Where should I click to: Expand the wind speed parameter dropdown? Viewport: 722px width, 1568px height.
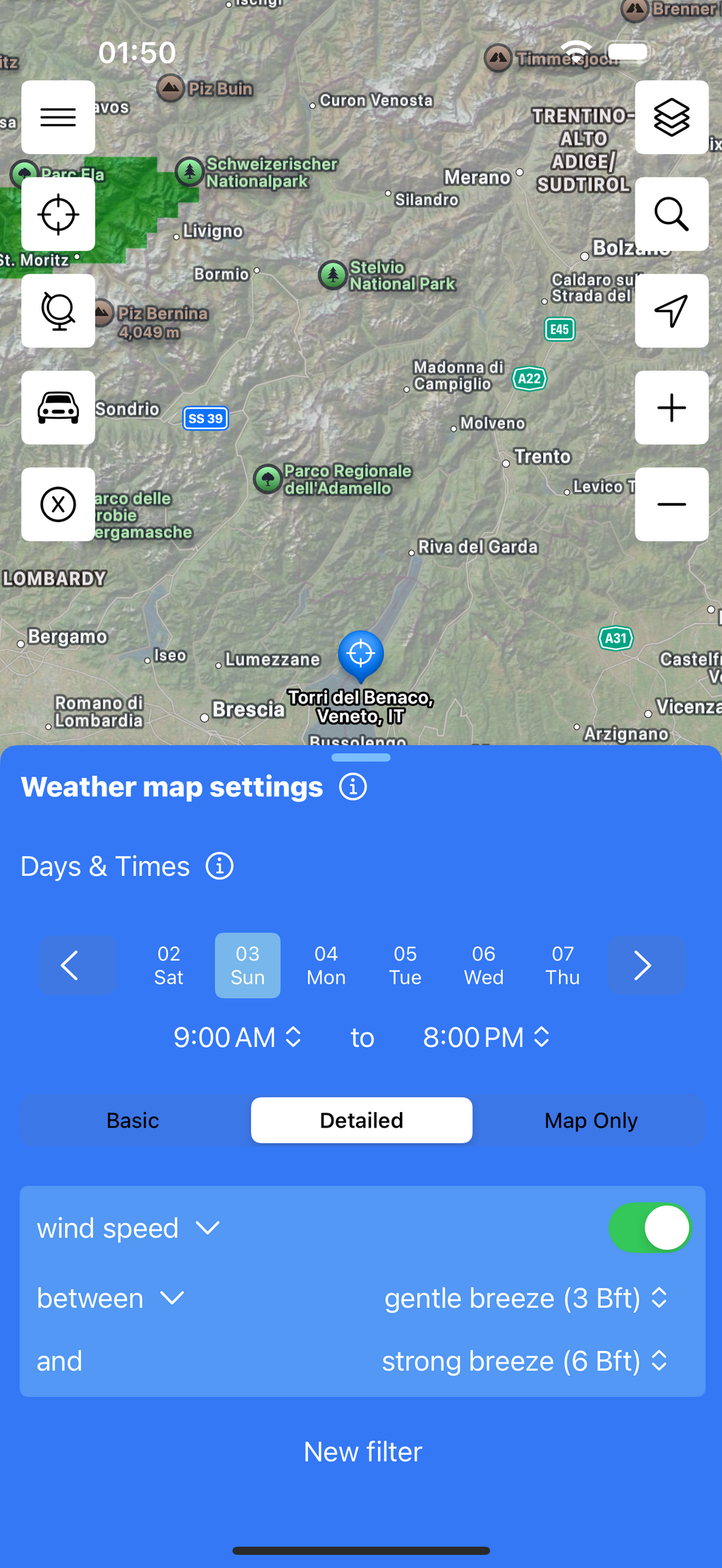tap(128, 1228)
